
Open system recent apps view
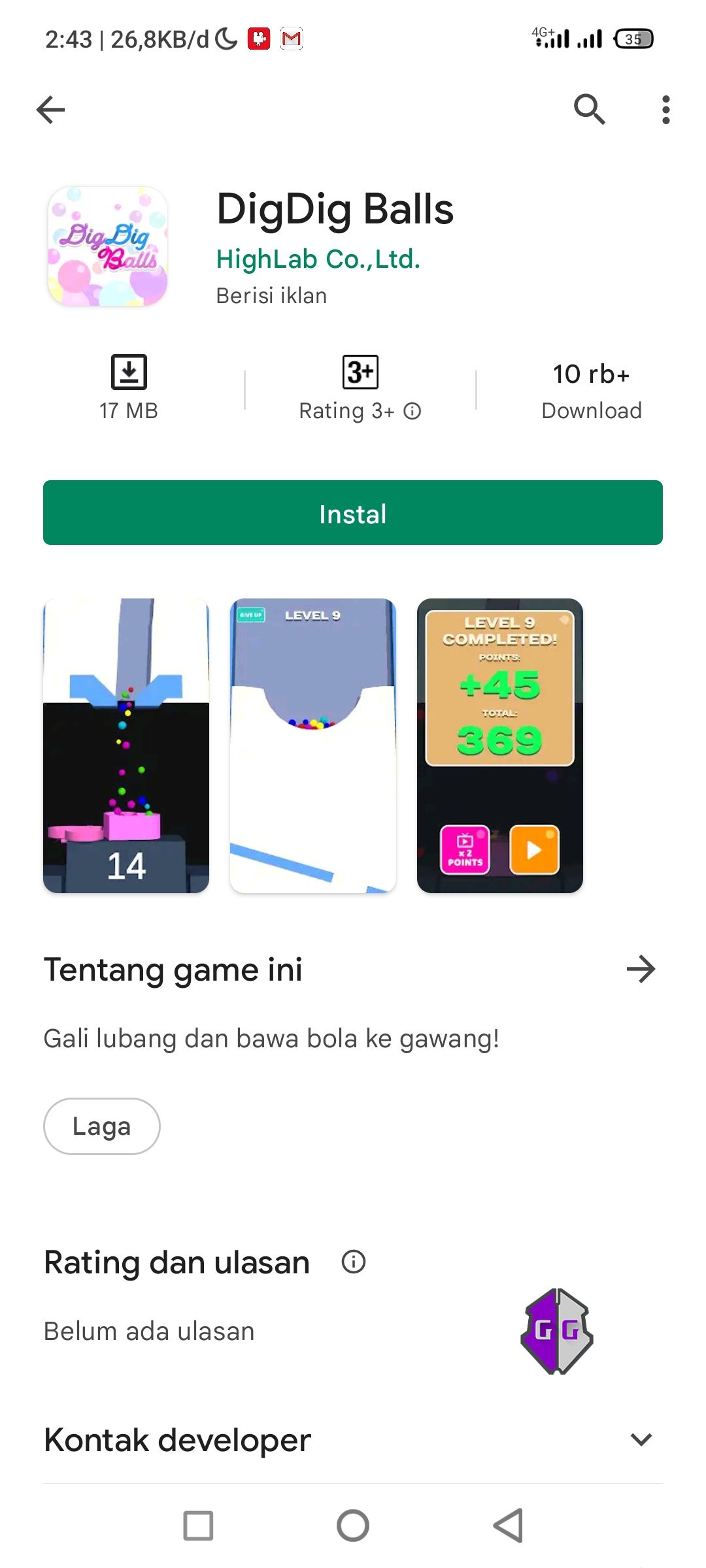198,1526
